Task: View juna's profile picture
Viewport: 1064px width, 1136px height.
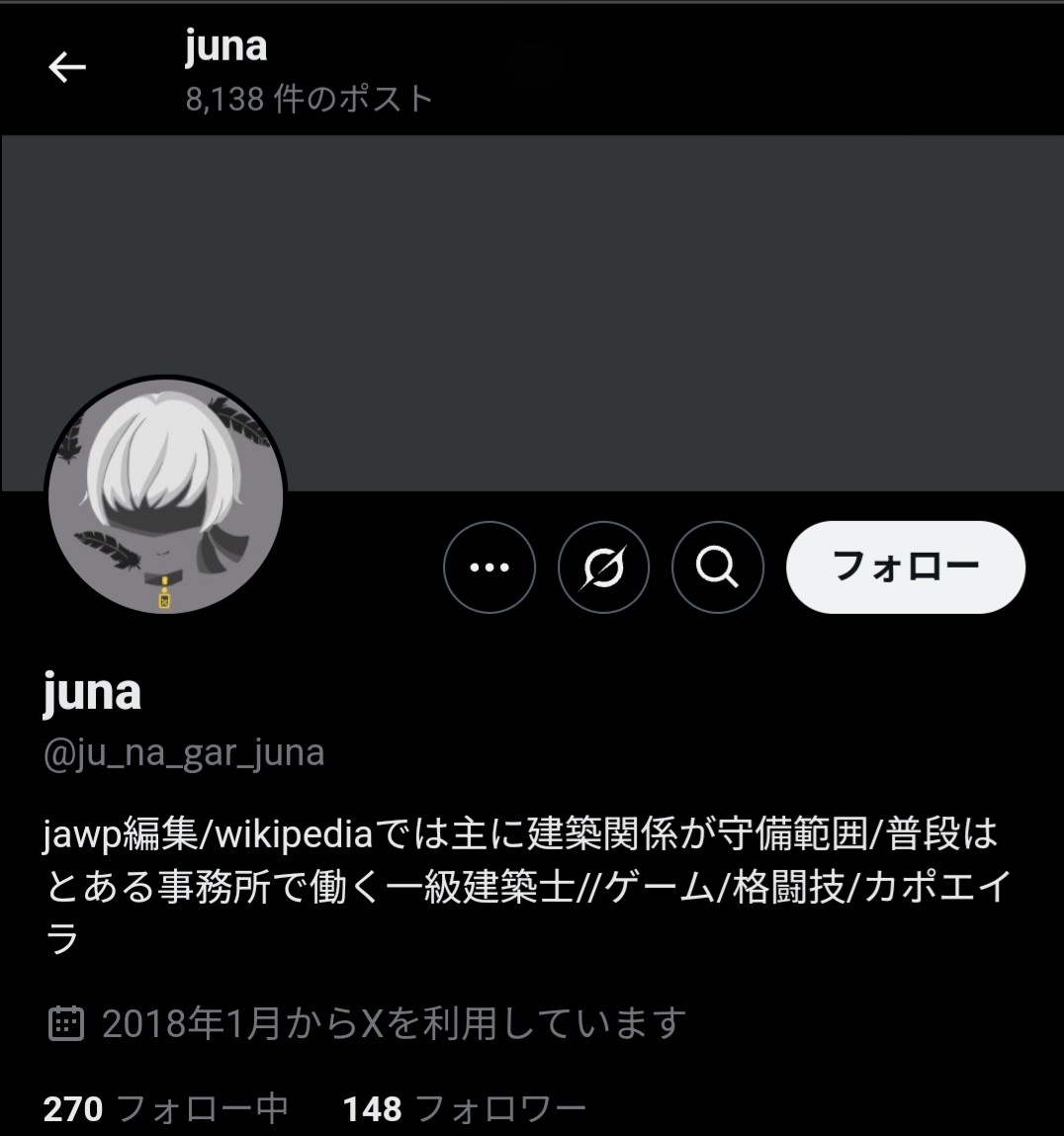Action: [x=166, y=496]
